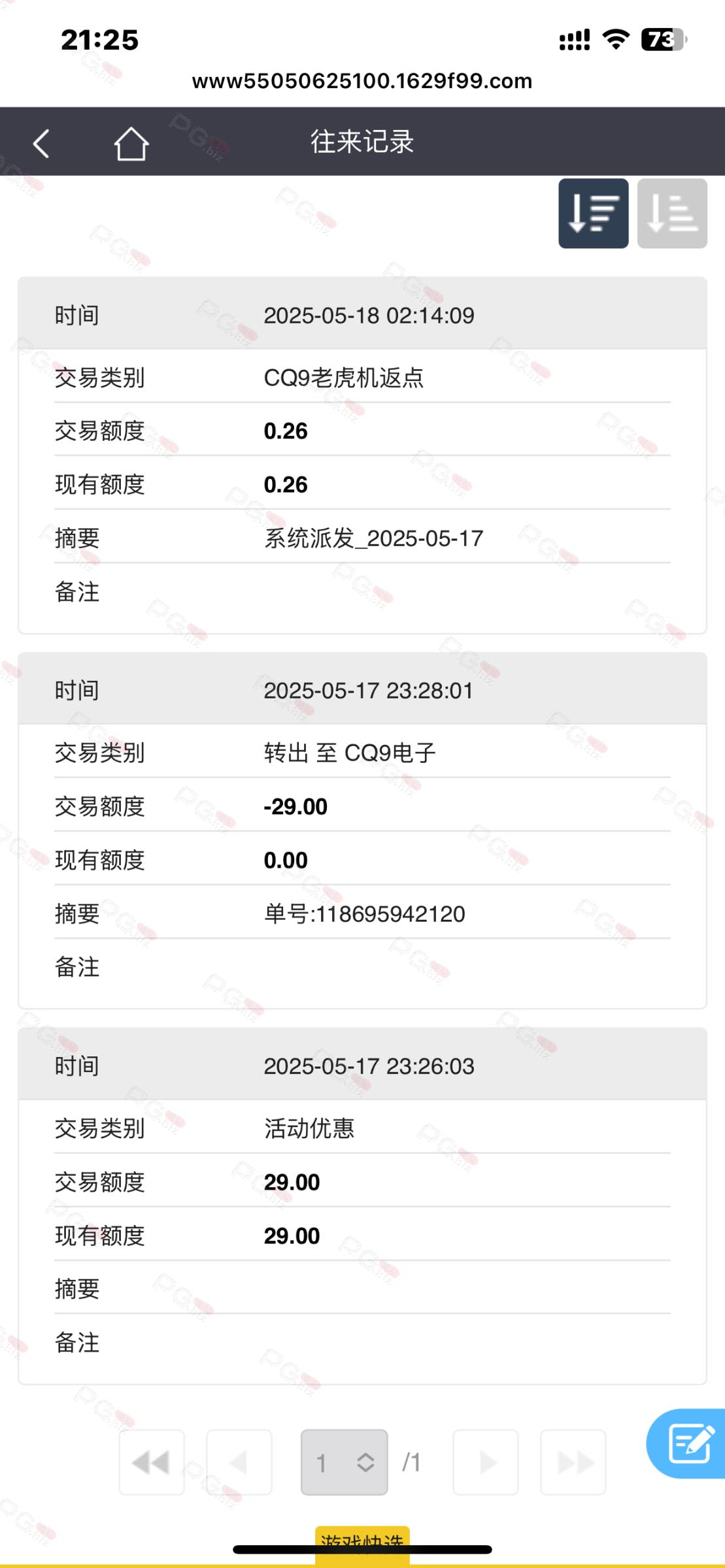Go to the next page
Viewport: 725px width, 1568px height.
coord(486,1462)
